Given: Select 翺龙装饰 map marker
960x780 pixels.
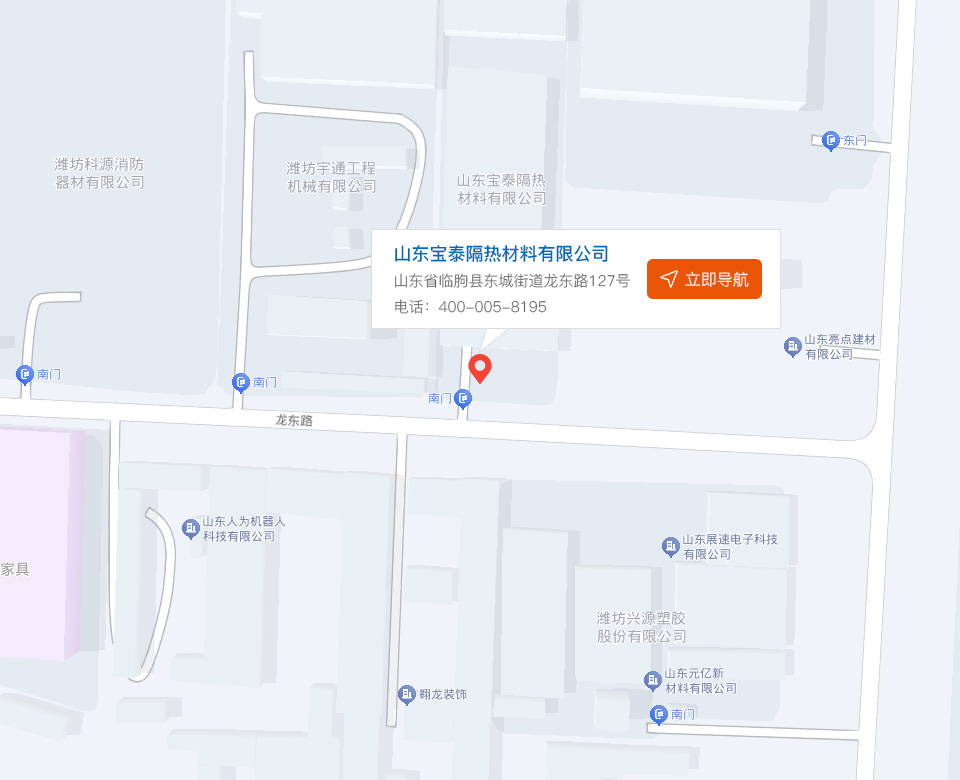Looking at the screenshot, I should pos(406,694).
